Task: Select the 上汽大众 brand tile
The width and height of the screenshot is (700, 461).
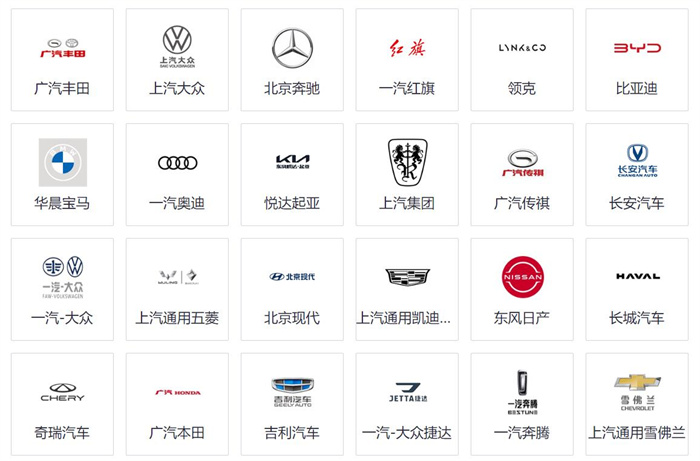Action: (177, 60)
